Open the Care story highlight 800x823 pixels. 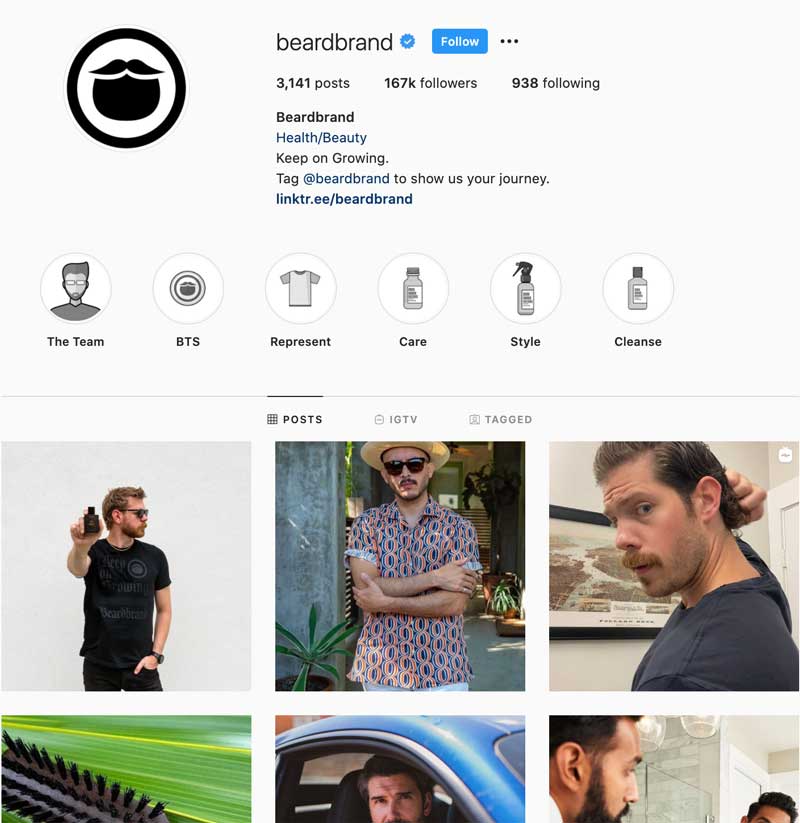coord(413,289)
